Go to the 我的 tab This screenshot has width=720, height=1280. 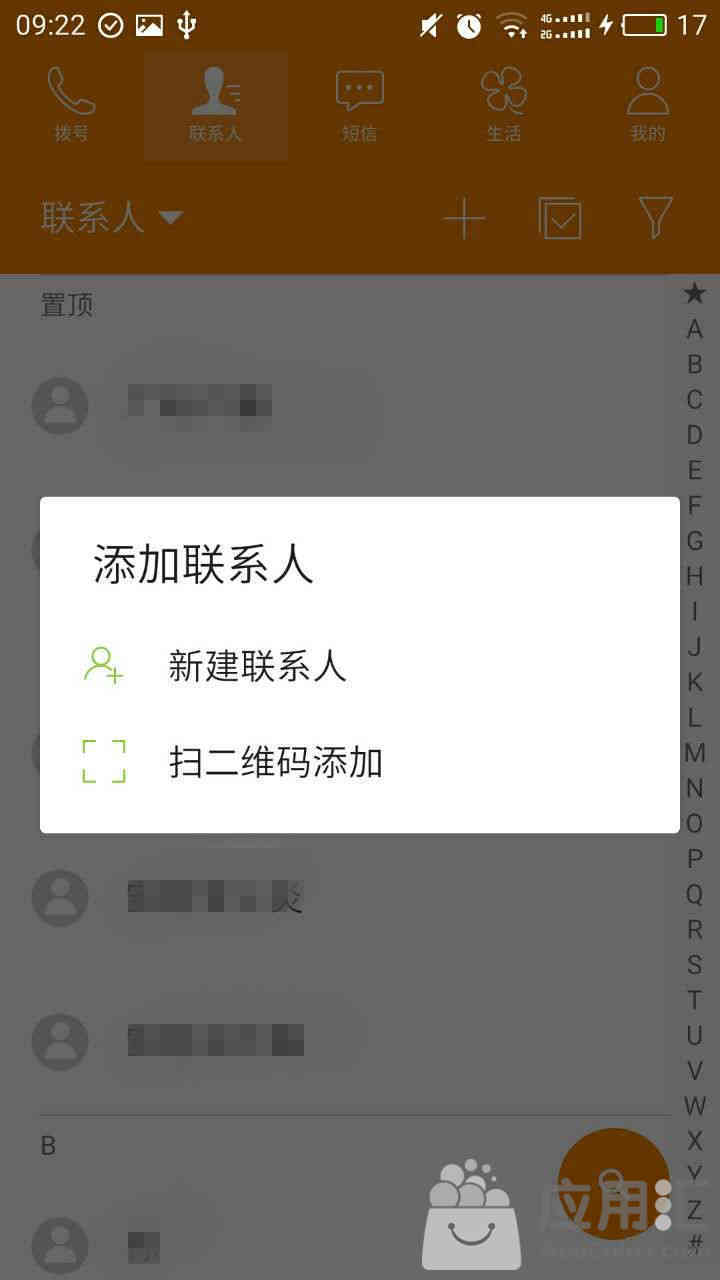point(648,106)
